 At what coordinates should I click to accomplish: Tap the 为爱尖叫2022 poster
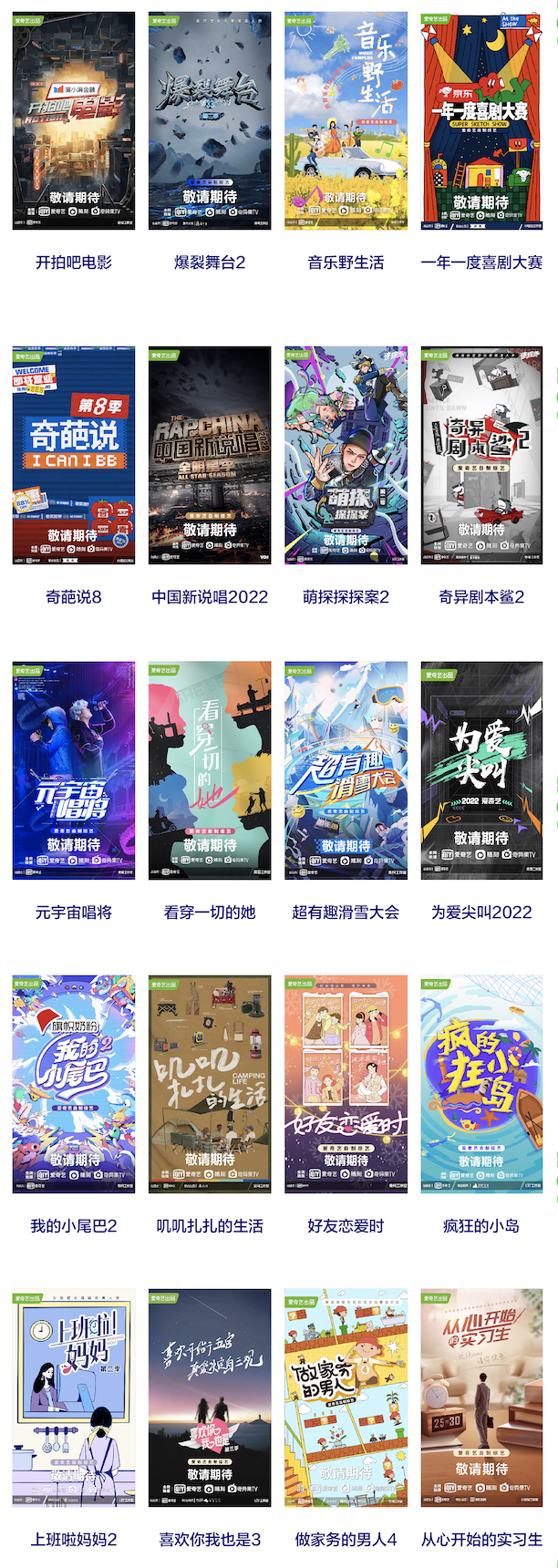[481, 770]
